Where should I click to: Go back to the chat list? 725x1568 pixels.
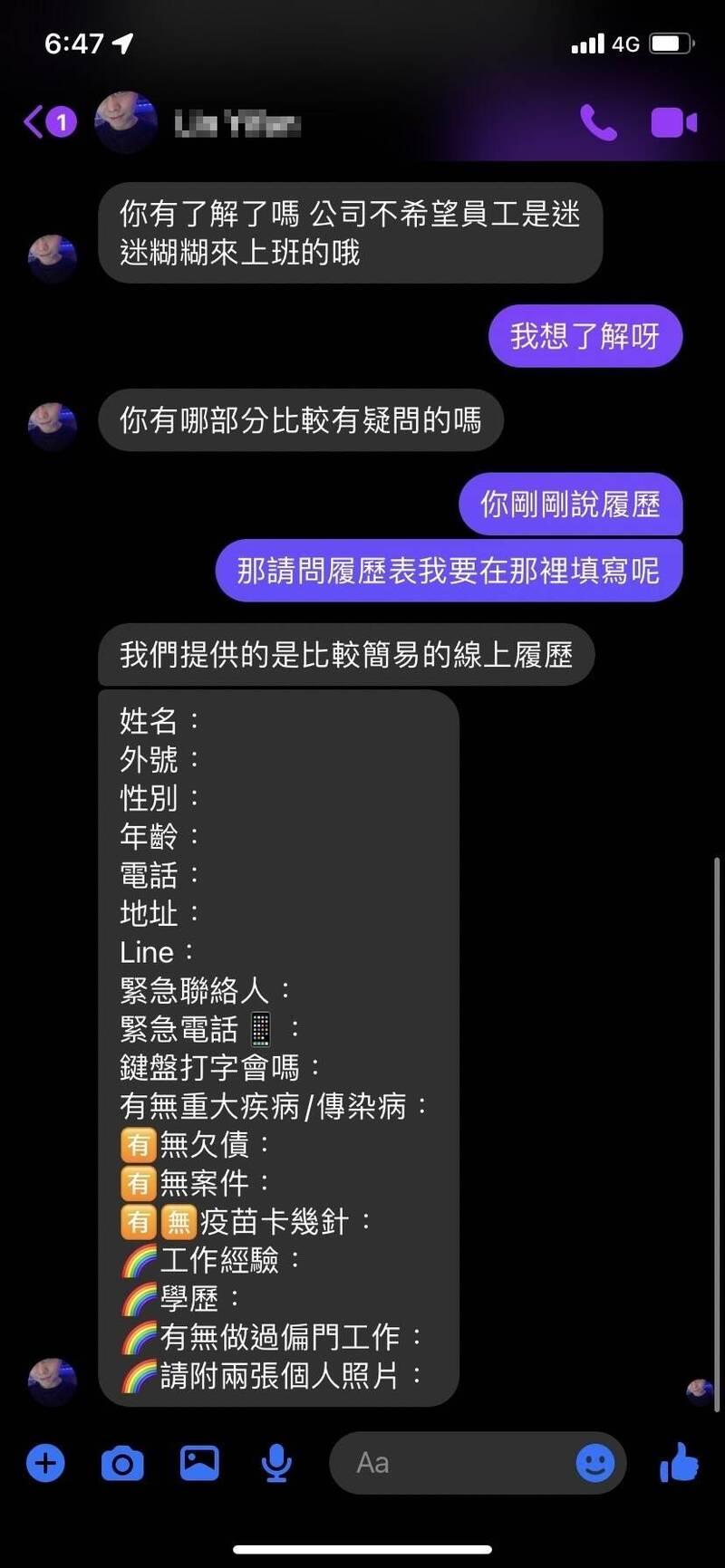[34, 121]
